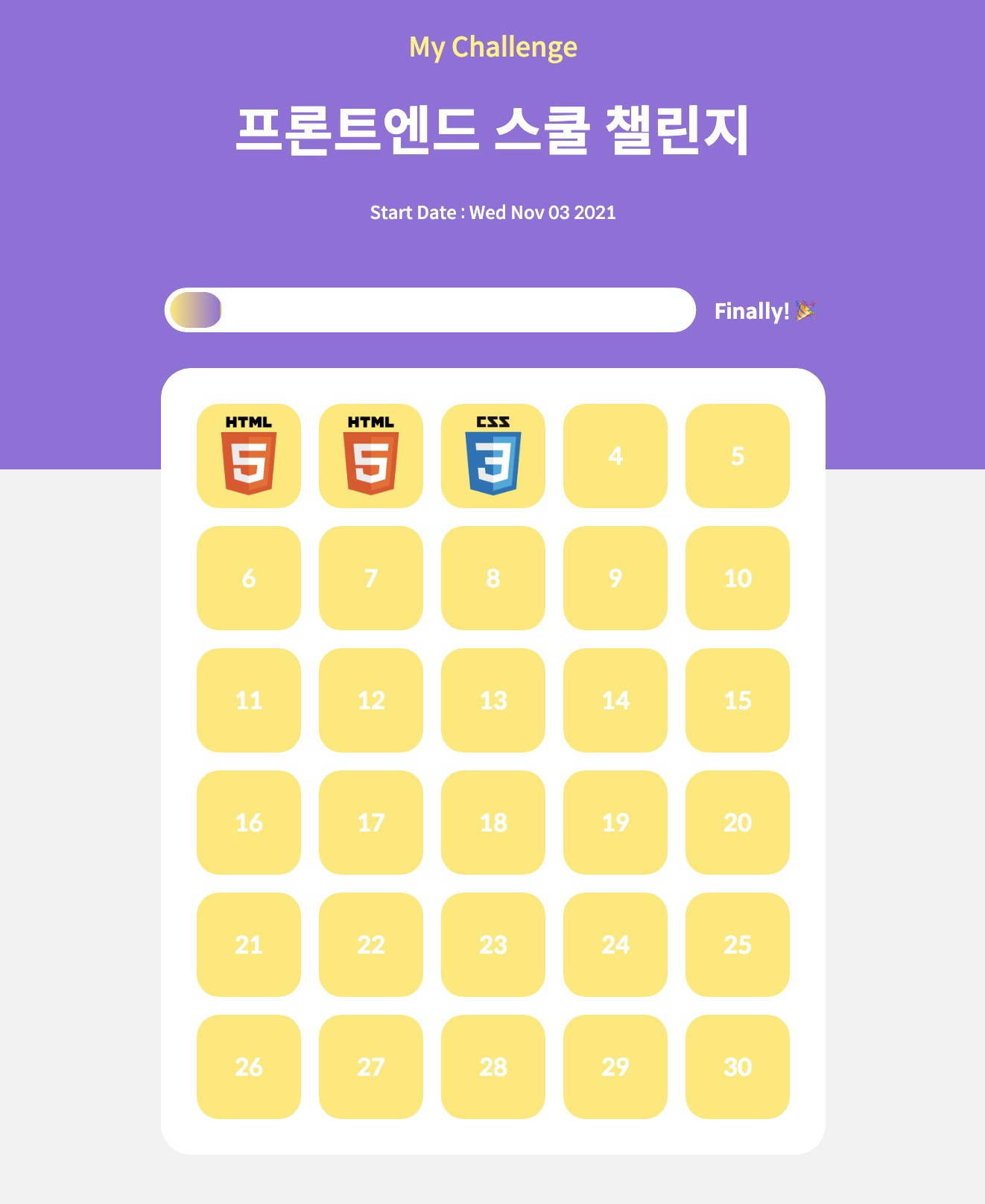Tap the tile numbered 20
985x1204 pixels.
click(738, 823)
